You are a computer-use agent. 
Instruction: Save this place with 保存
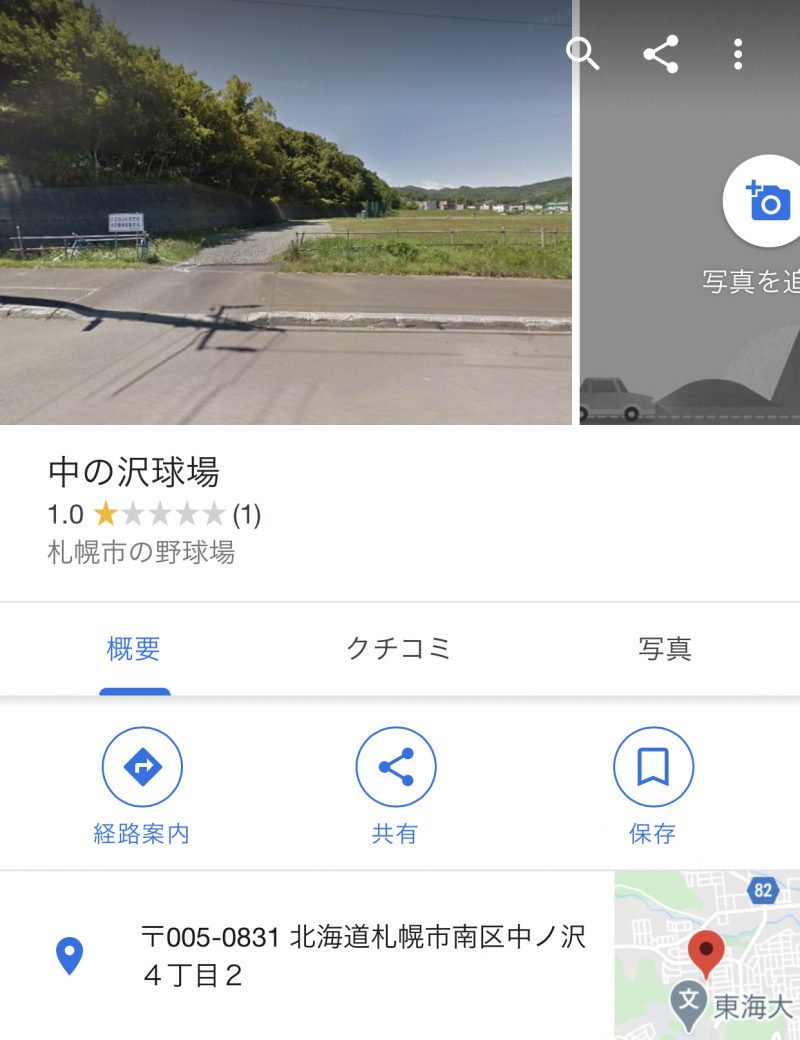653,786
